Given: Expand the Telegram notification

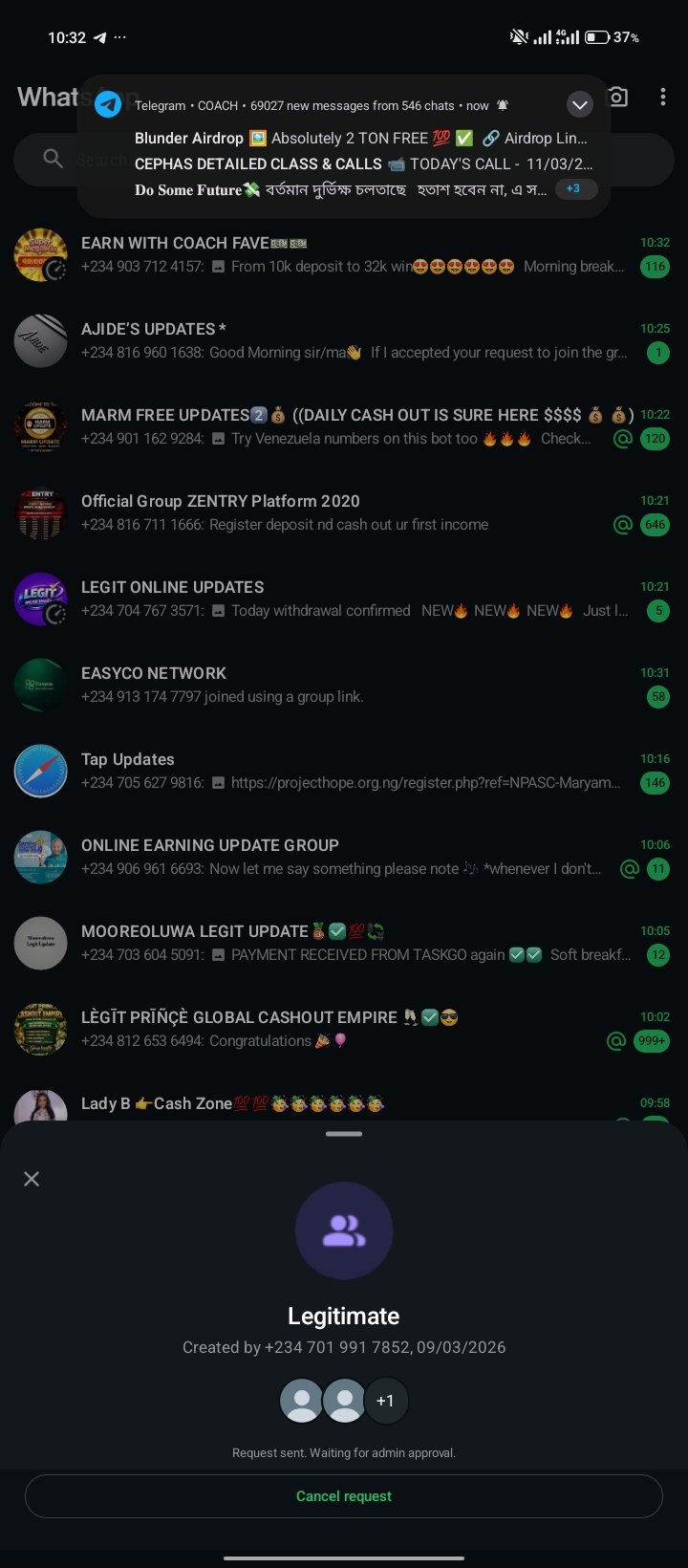Looking at the screenshot, I should [x=579, y=104].
